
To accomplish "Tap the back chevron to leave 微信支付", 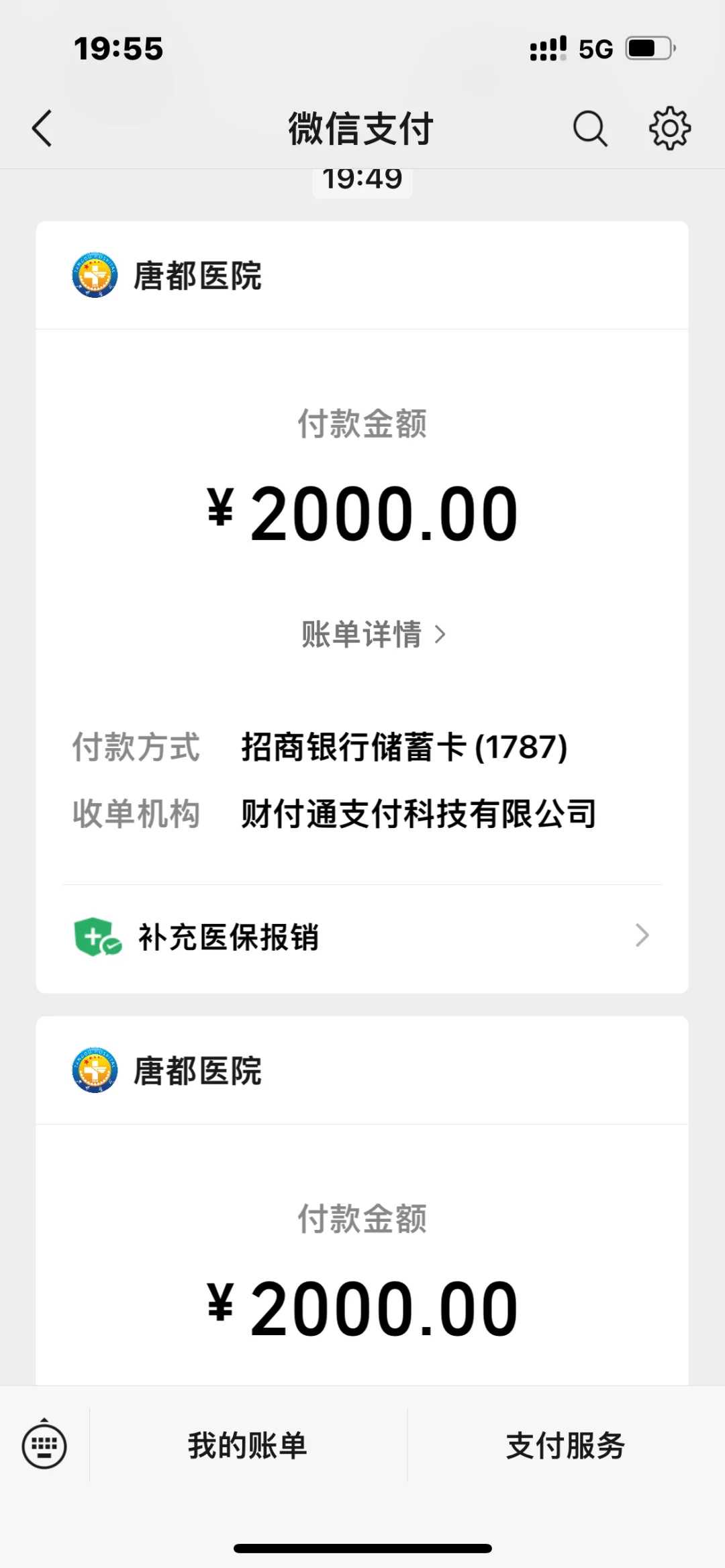I will (42, 128).
